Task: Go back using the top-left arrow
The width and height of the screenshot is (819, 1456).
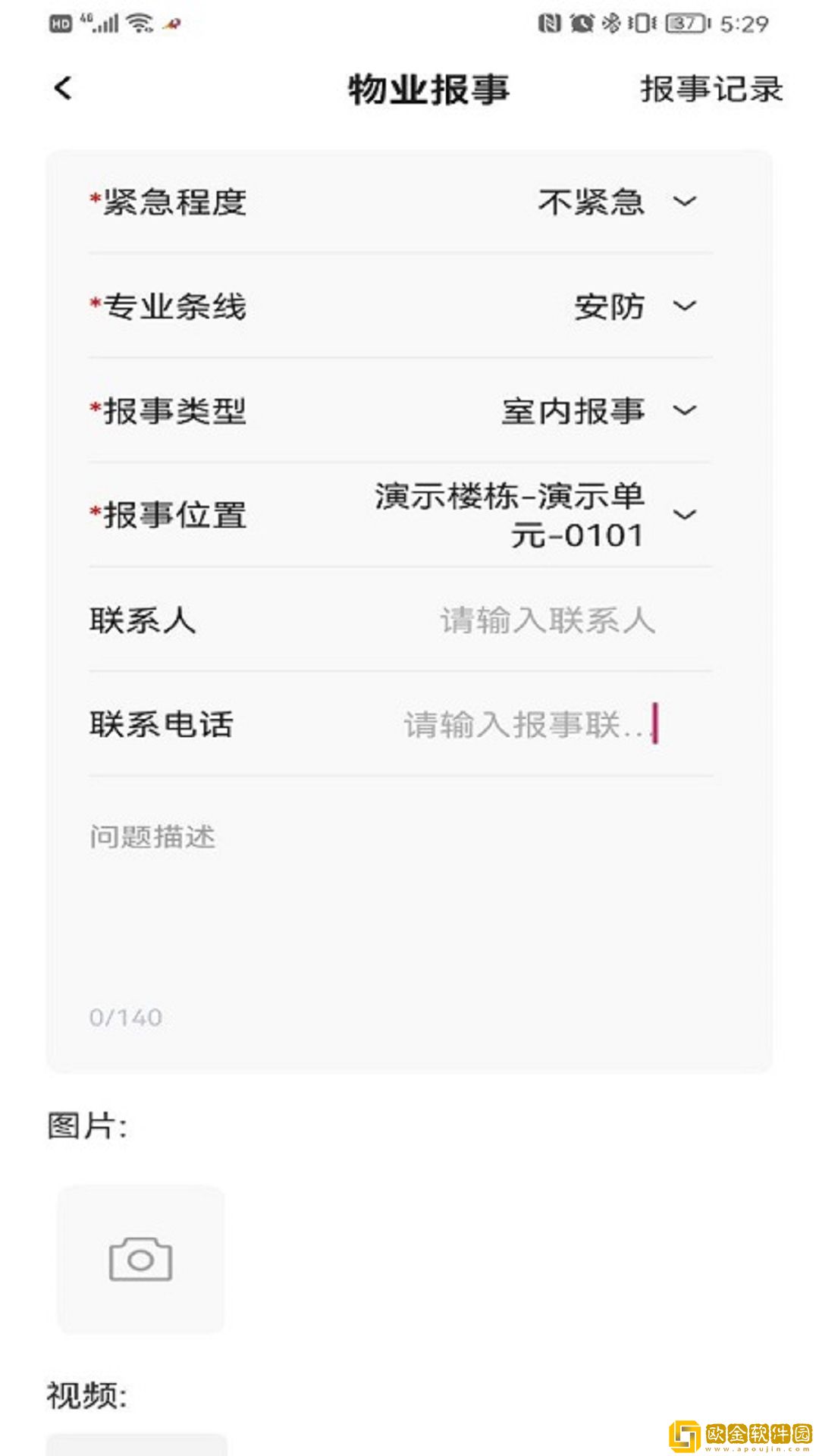Action: (x=64, y=88)
